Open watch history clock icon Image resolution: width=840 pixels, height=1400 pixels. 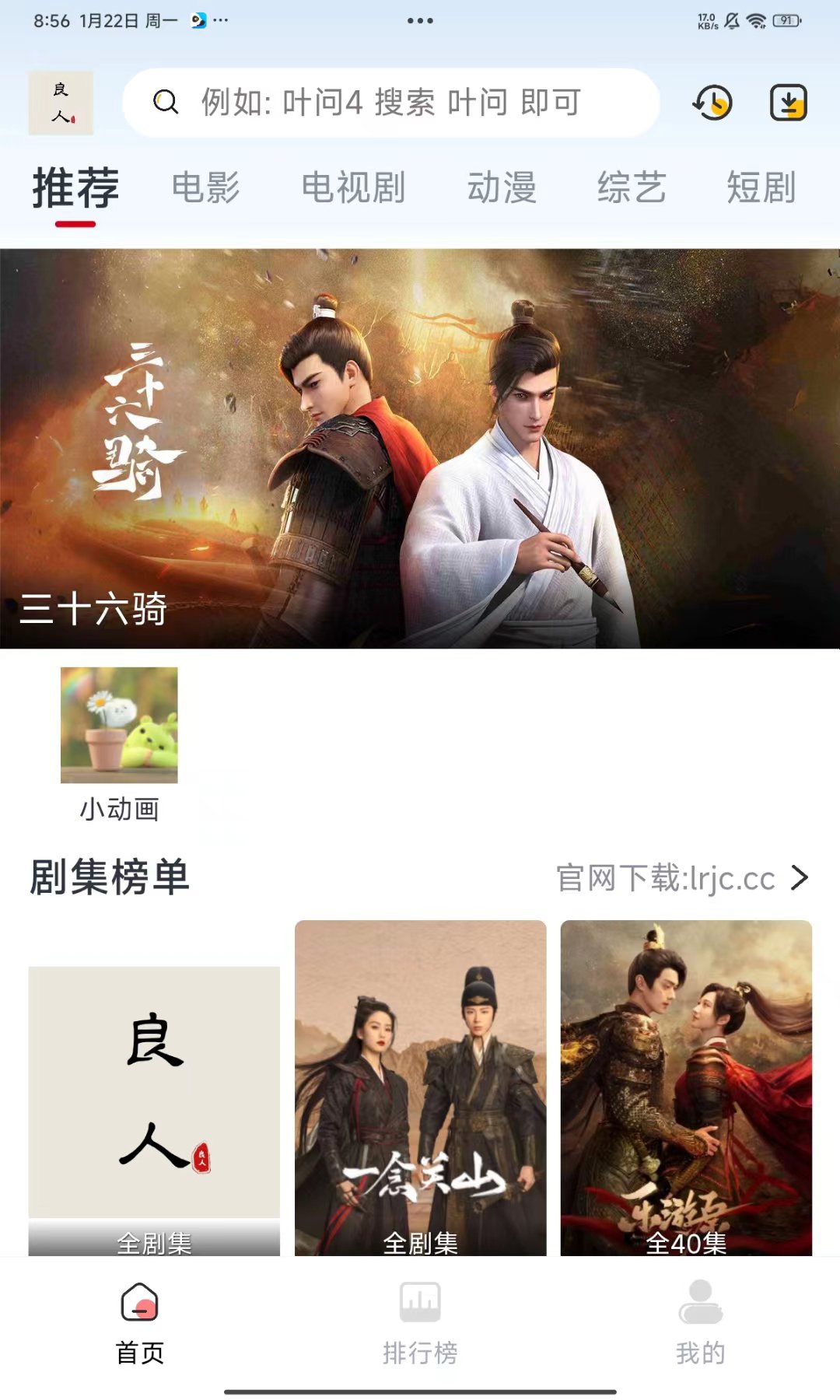(x=712, y=103)
